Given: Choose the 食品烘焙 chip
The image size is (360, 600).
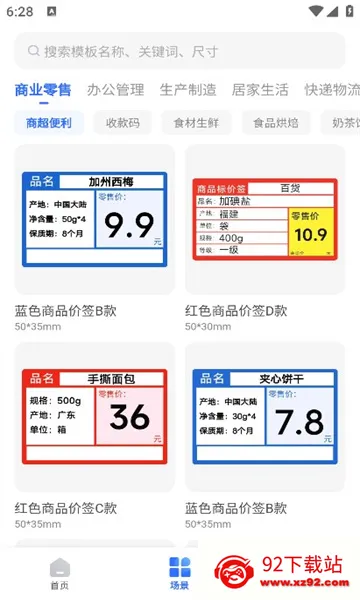Looking at the screenshot, I should pyautogui.click(x=276, y=123).
